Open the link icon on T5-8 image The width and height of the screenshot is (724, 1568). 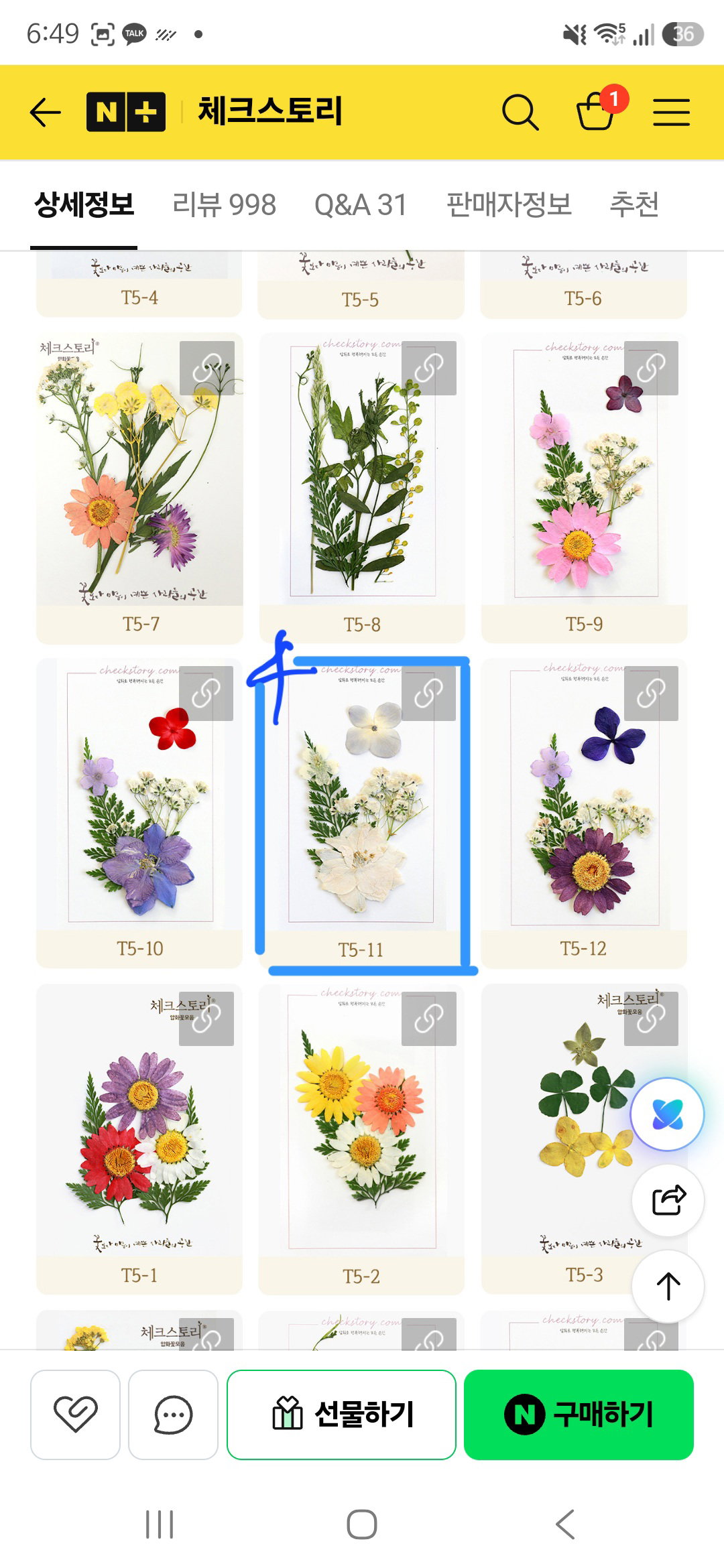pyautogui.click(x=429, y=368)
